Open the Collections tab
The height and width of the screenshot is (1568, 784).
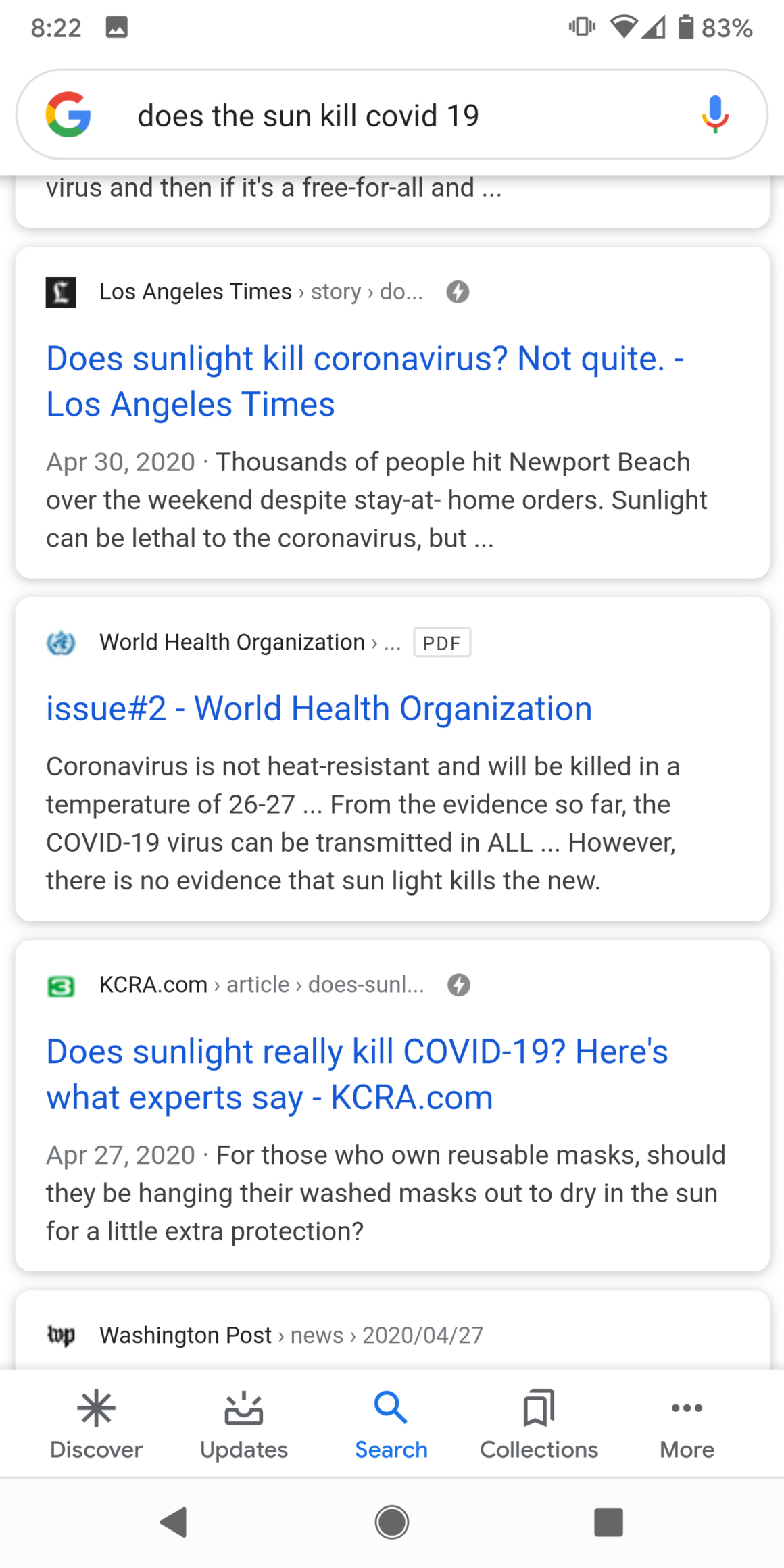[x=539, y=1423]
